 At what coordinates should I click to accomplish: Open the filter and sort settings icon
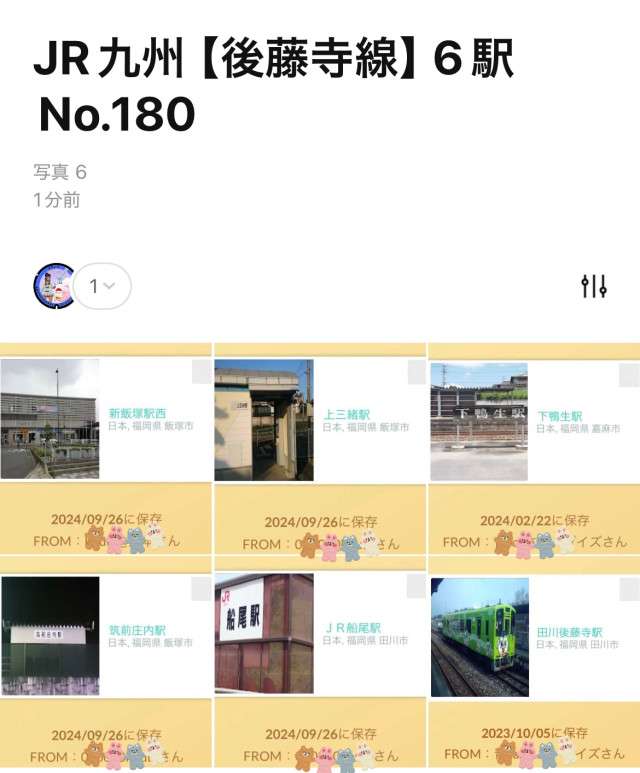[x=594, y=287]
